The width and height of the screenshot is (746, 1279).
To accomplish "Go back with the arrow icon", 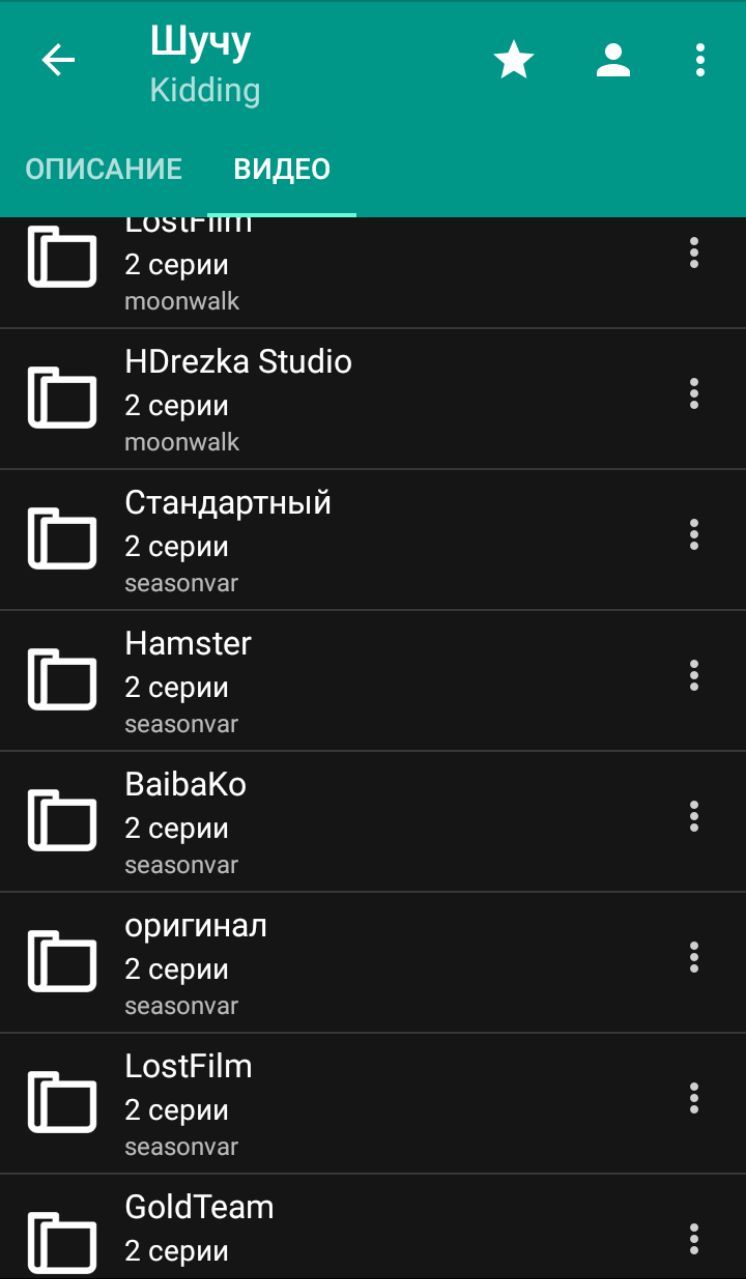I will click(x=58, y=61).
